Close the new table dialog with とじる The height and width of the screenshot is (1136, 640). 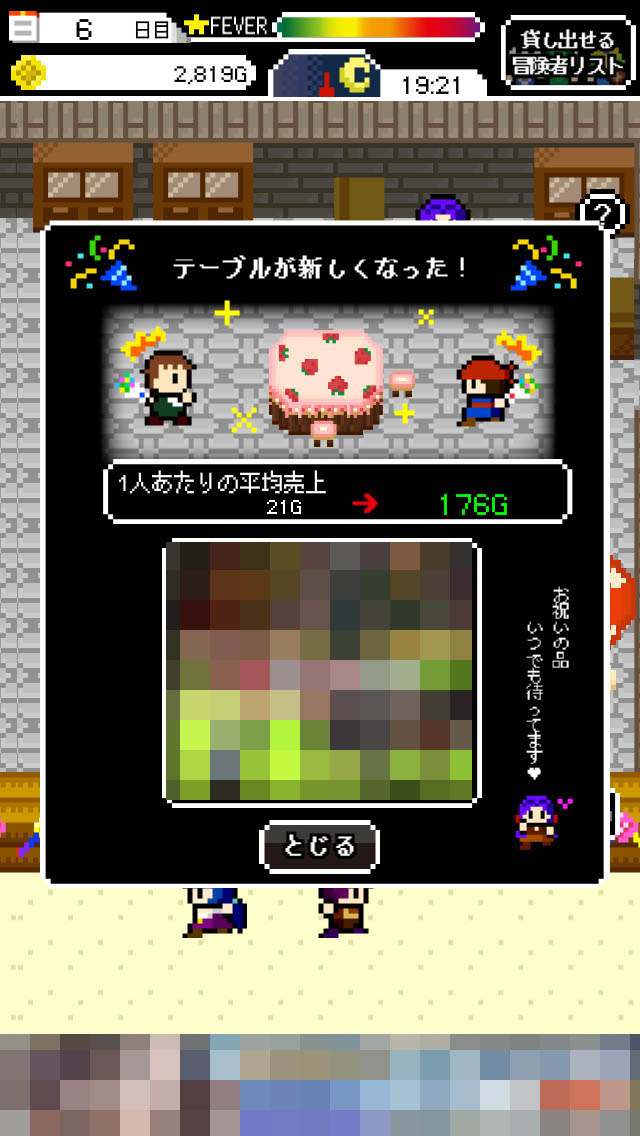[x=320, y=845]
